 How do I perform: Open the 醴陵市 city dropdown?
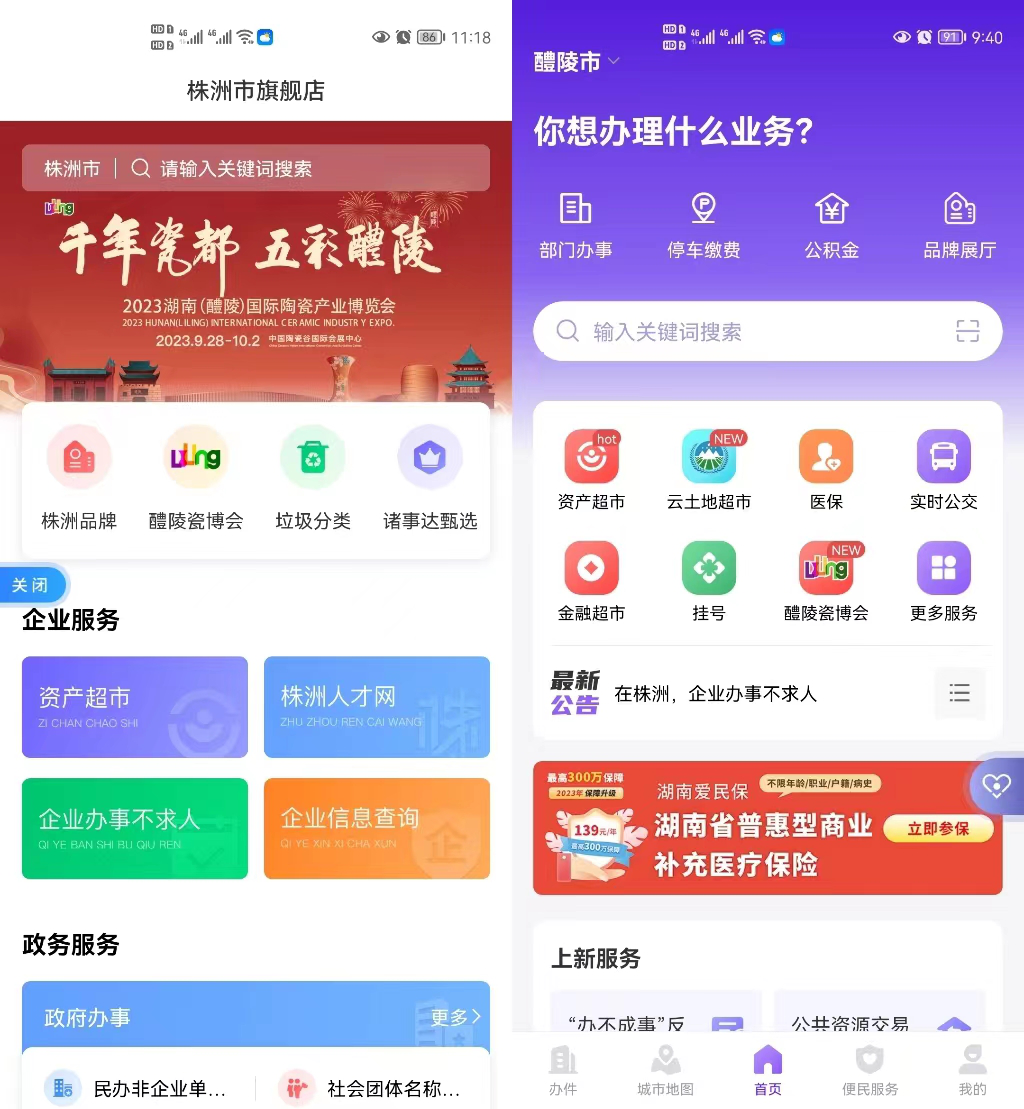pos(577,62)
